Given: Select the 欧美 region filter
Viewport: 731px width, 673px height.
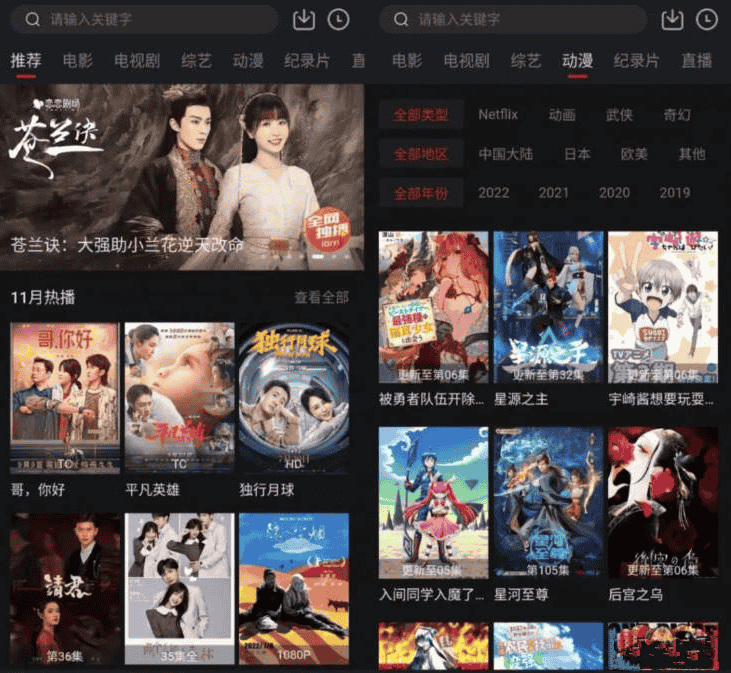Looking at the screenshot, I should pyautogui.click(x=634, y=154).
